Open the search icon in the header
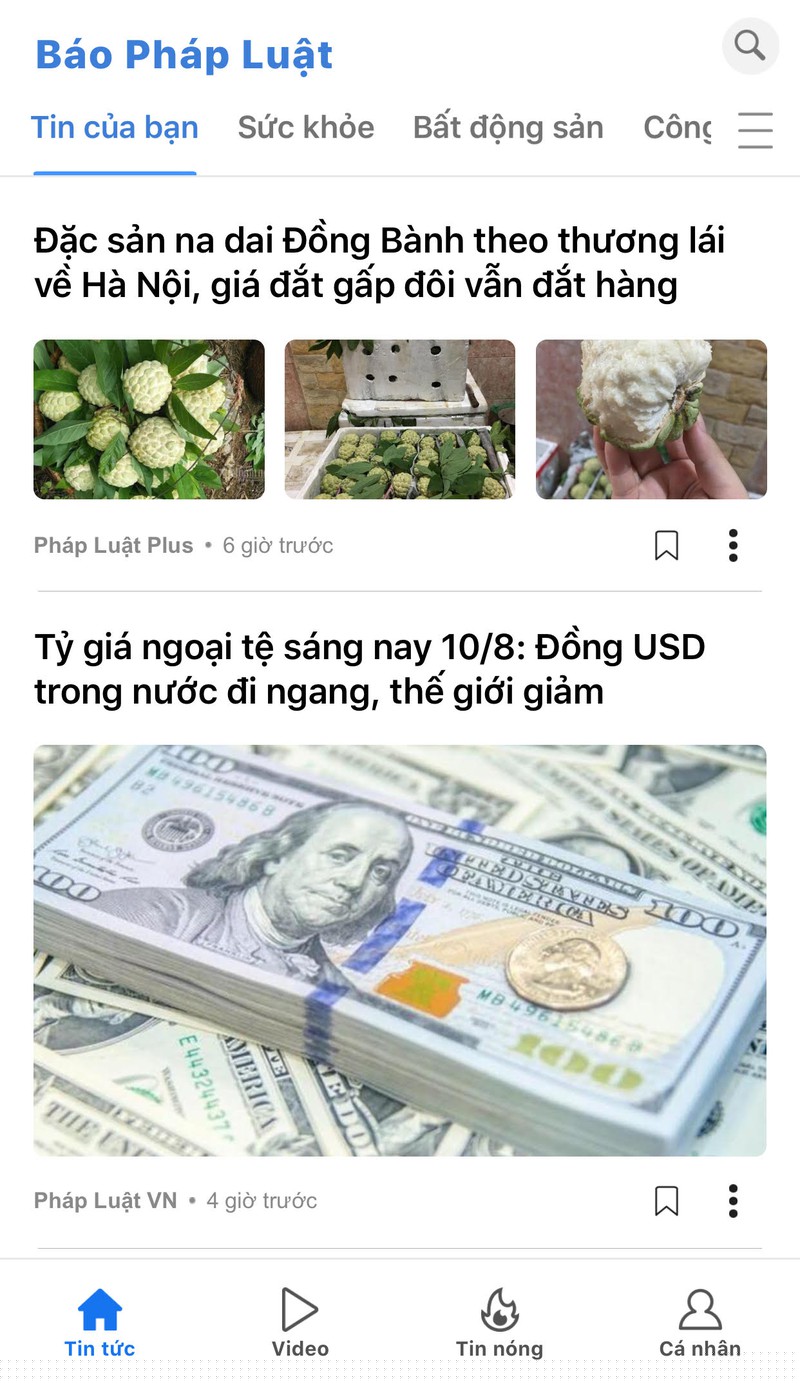The width and height of the screenshot is (800, 1384). click(750, 46)
